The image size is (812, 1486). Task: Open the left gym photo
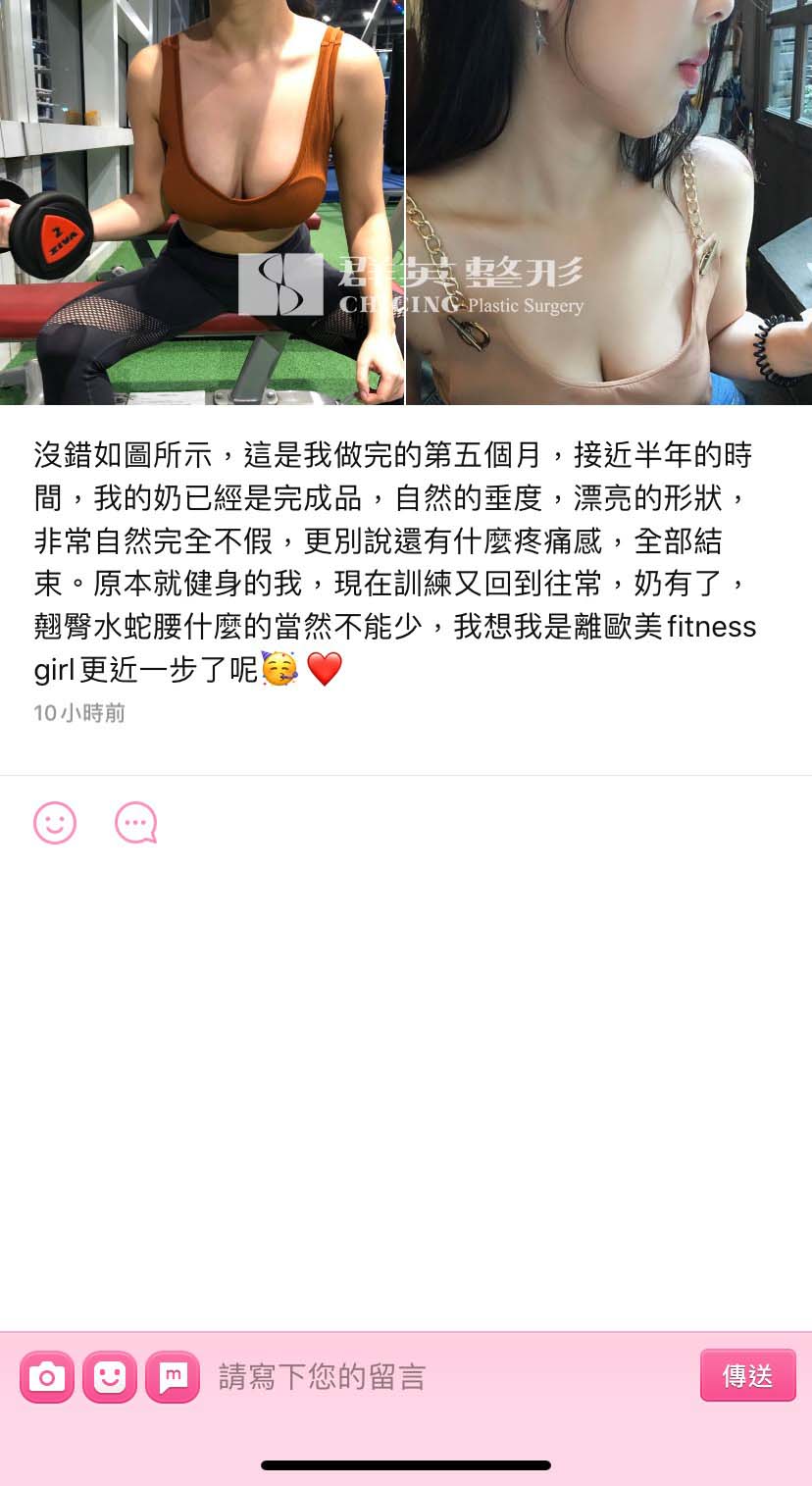[x=202, y=202]
